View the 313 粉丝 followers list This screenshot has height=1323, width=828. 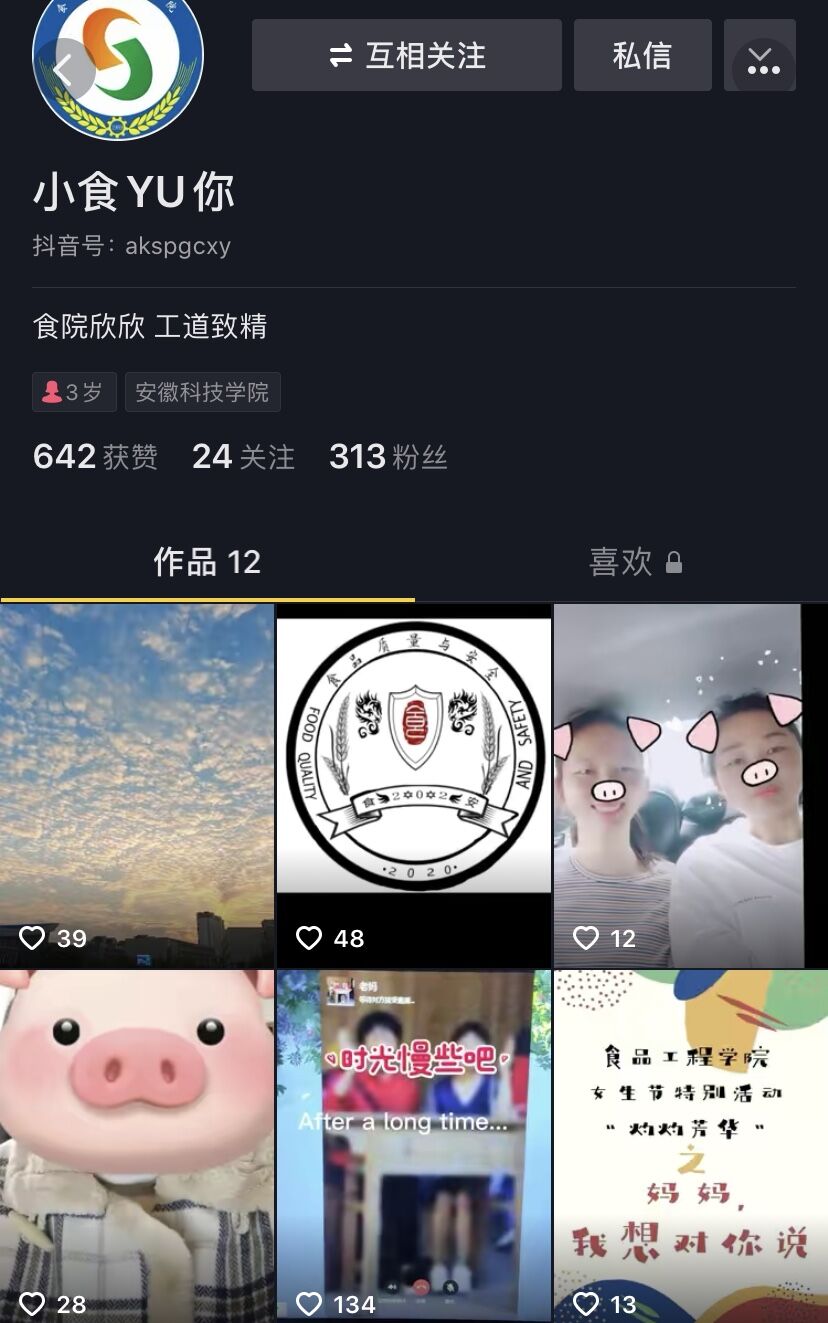click(x=387, y=457)
